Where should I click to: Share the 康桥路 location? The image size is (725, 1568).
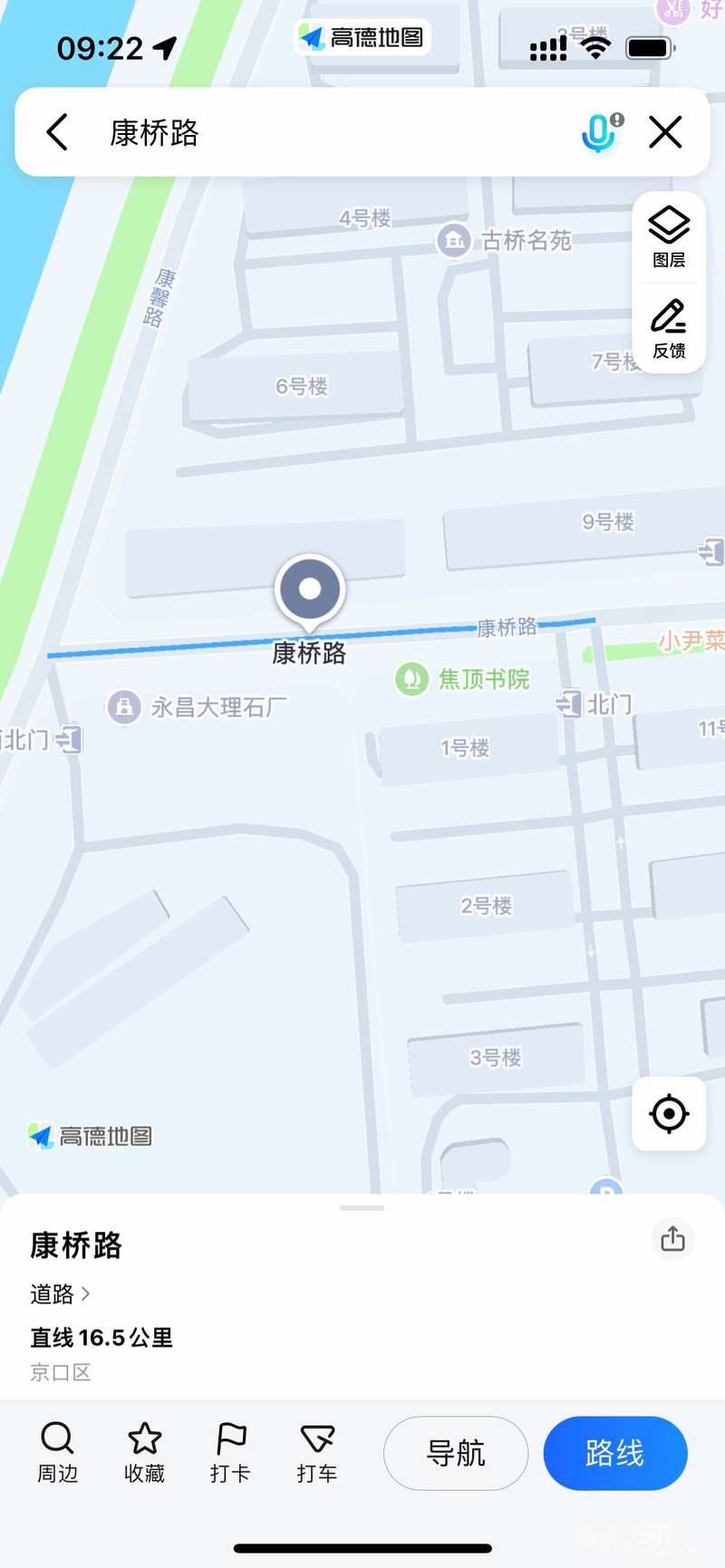point(672,1238)
